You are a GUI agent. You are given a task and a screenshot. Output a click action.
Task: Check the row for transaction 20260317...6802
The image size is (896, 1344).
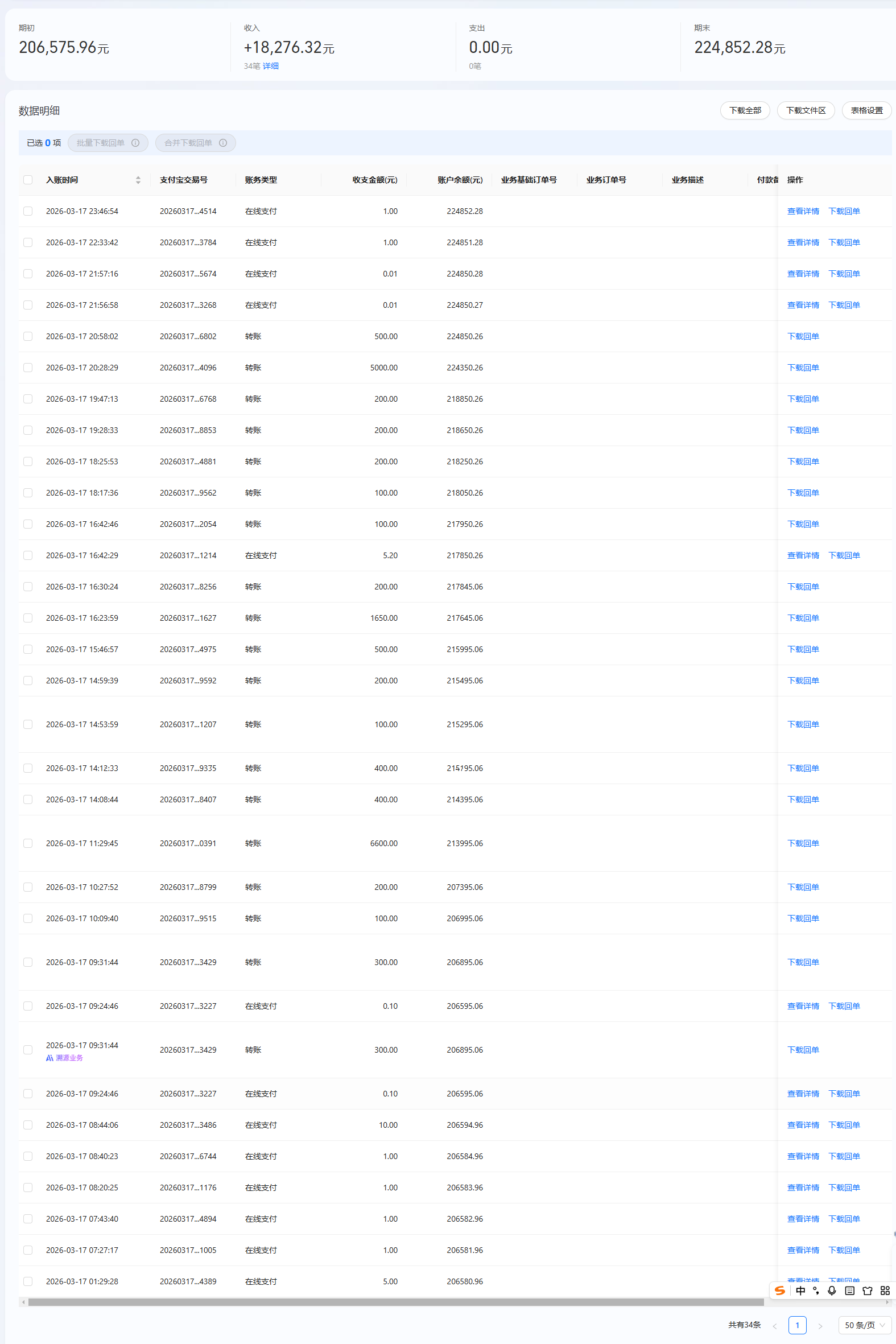point(28,337)
